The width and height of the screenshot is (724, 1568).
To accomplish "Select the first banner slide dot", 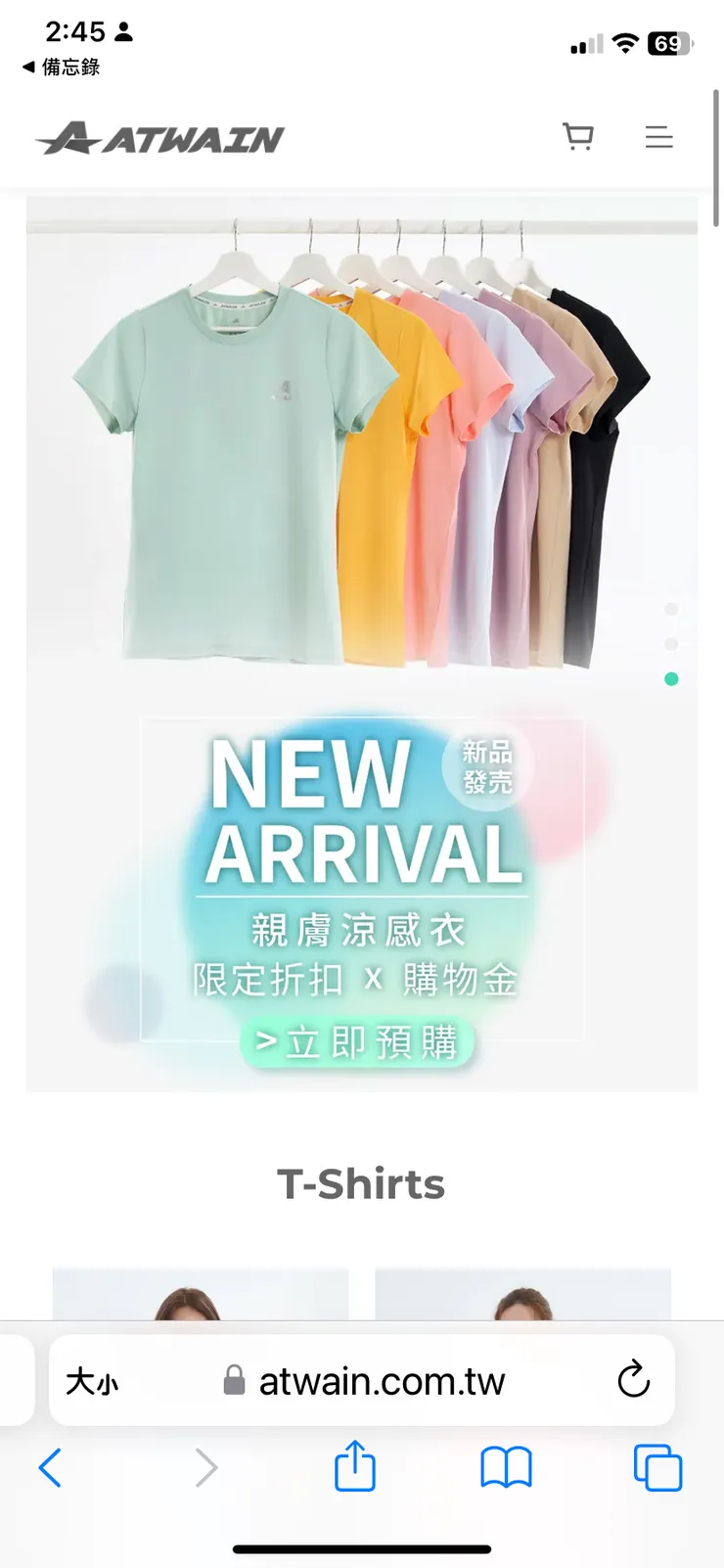I will pyautogui.click(x=671, y=609).
